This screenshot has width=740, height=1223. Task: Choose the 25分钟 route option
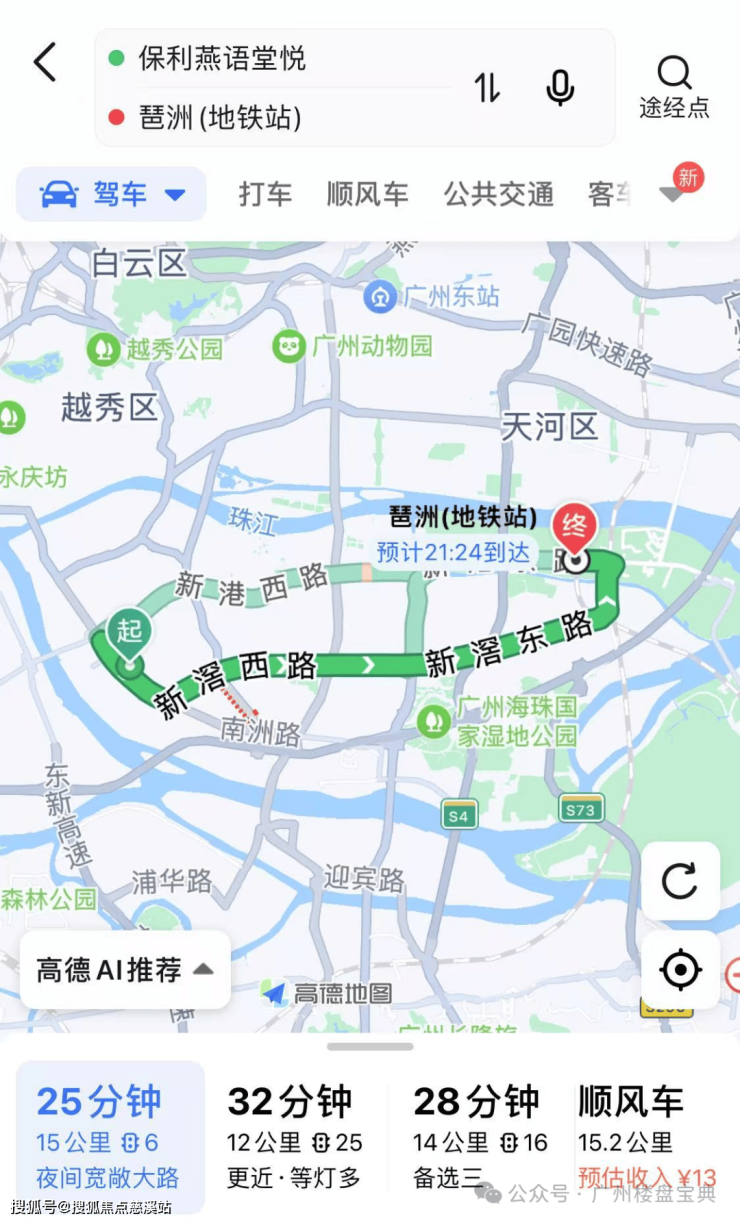click(110, 1139)
